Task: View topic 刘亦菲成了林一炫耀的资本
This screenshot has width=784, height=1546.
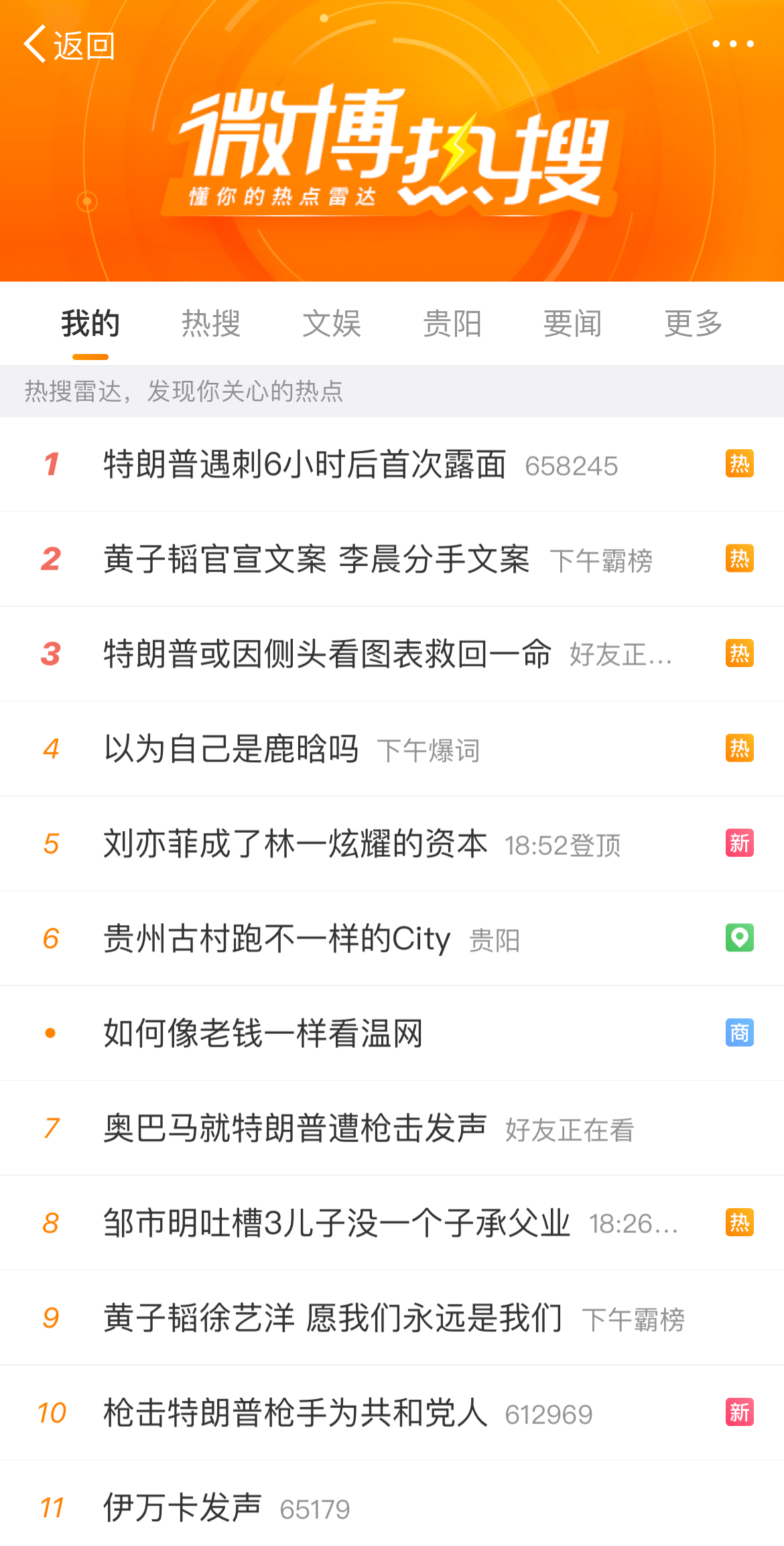Action: point(296,844)
